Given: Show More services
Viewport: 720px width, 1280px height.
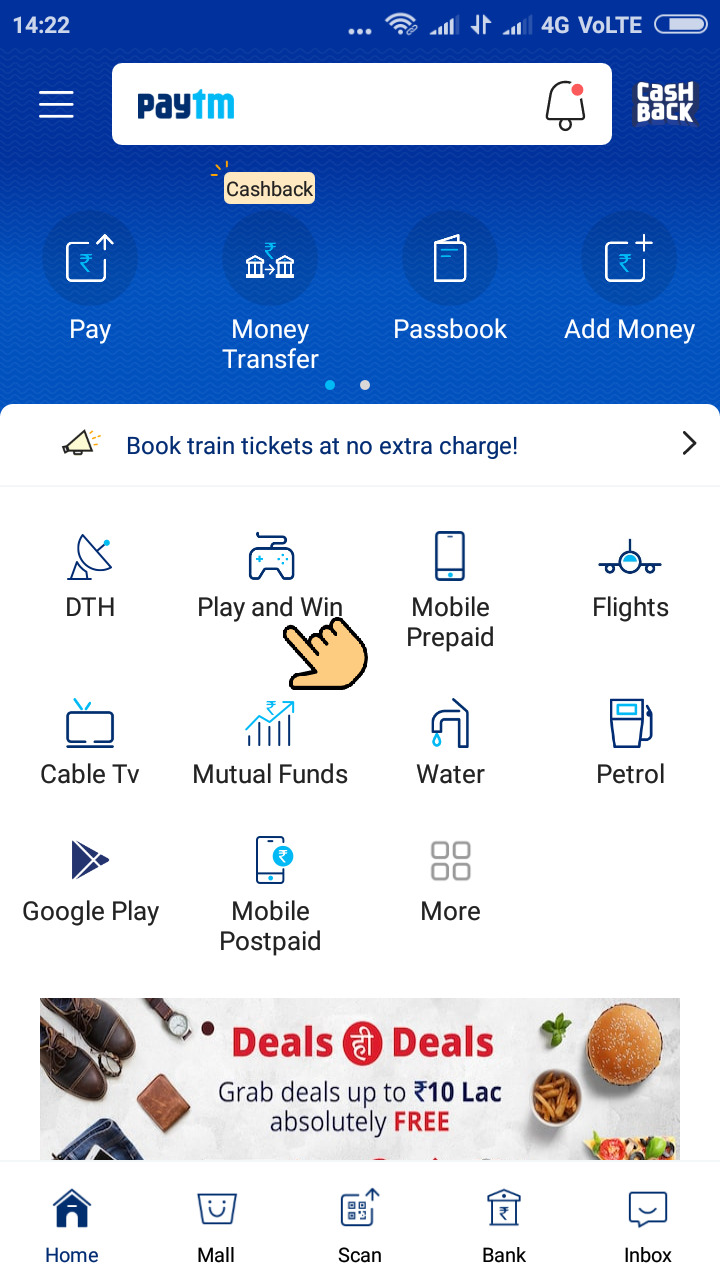Looking at the screenshot, I should tap(450, 882).
